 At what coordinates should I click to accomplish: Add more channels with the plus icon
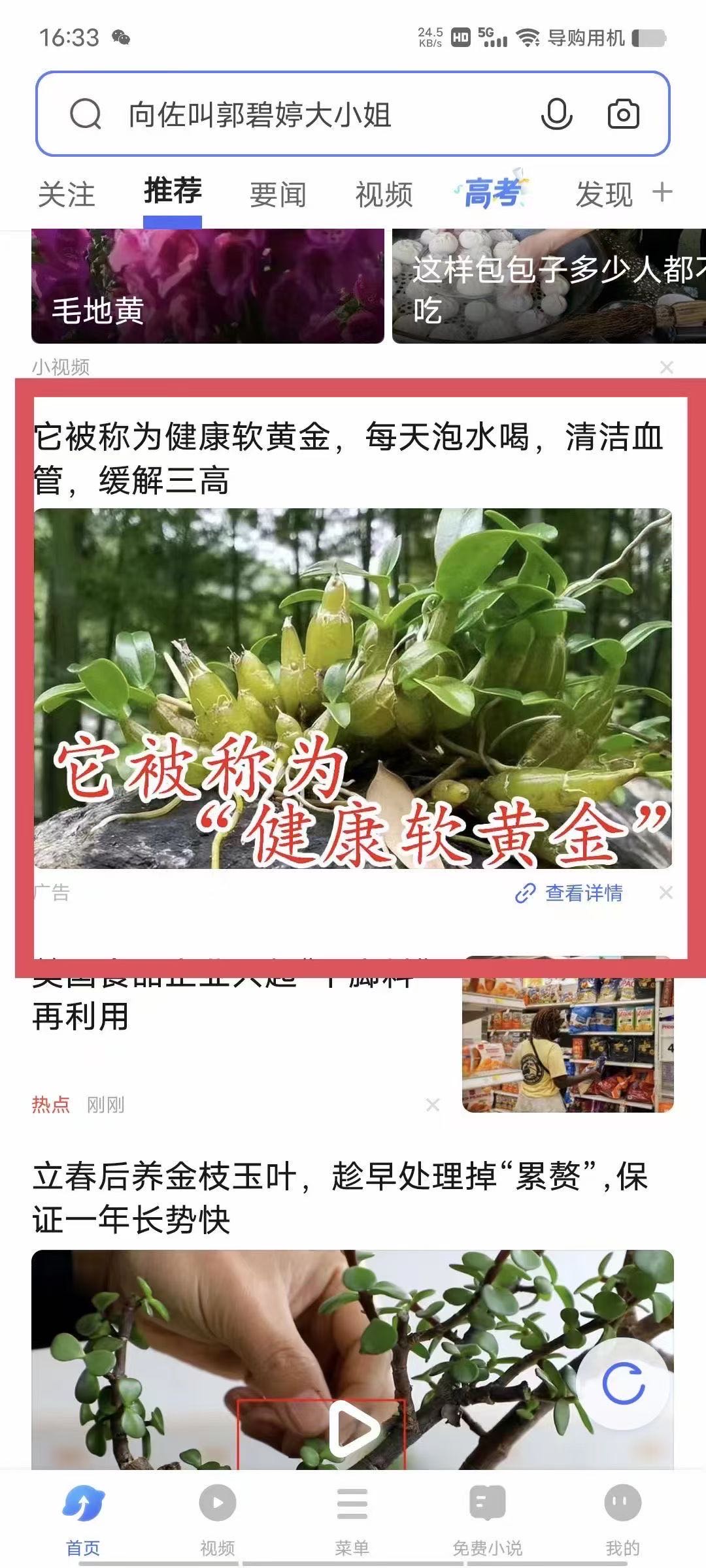click(x=662, y=192)
